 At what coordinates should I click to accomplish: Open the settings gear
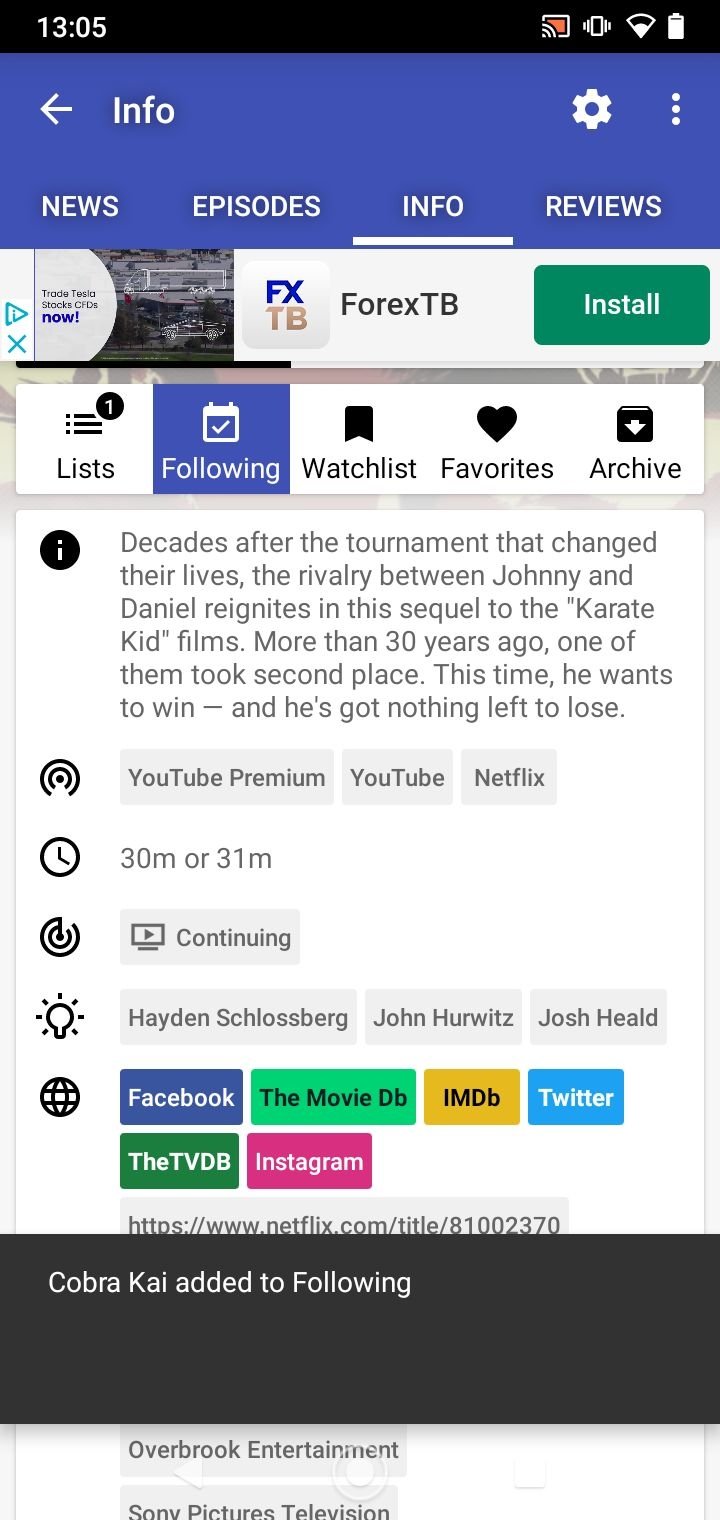tap(591, 110)
